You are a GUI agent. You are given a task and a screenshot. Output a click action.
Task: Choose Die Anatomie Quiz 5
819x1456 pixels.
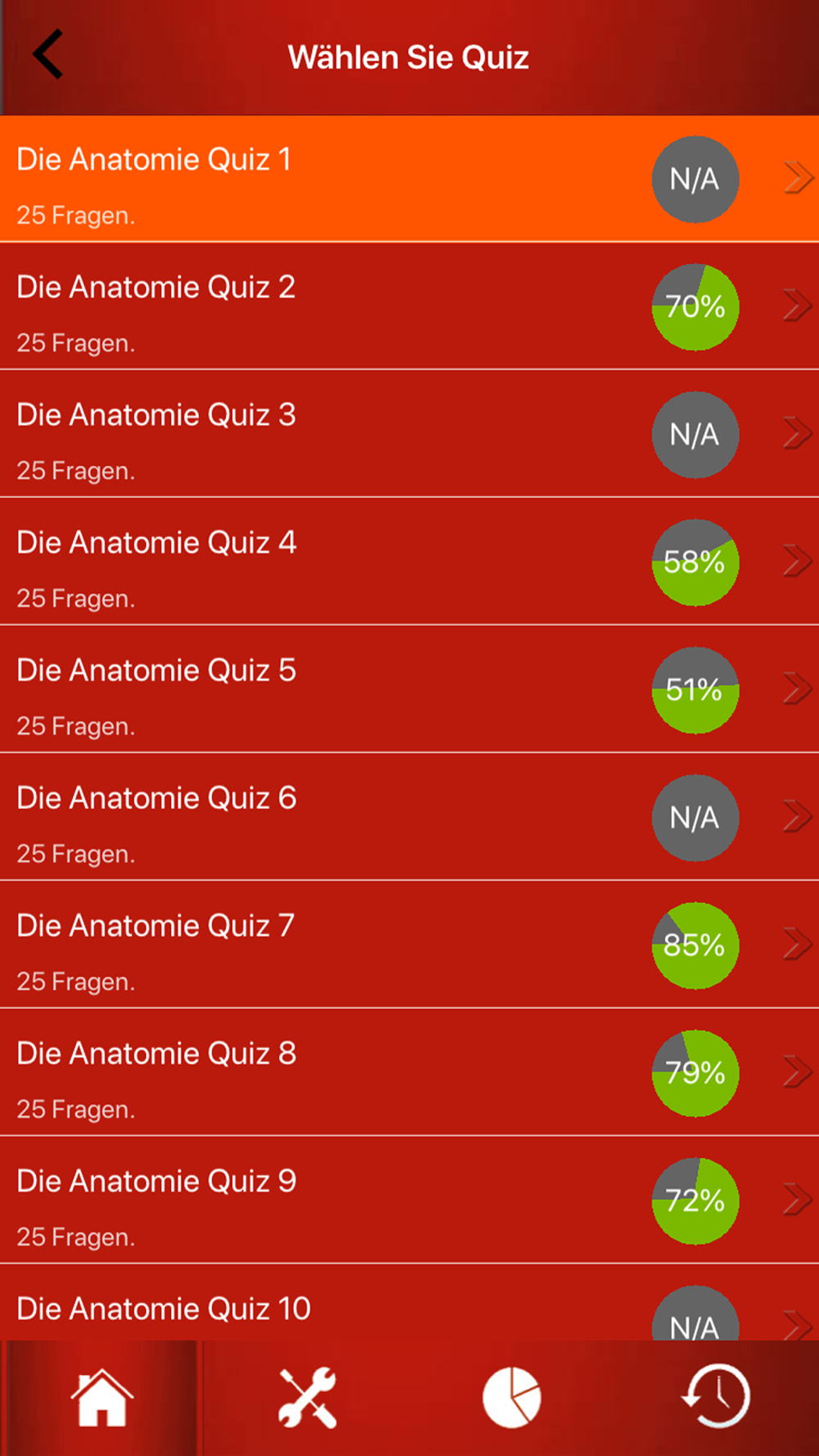pyautogui.click(x=409, y=690)
